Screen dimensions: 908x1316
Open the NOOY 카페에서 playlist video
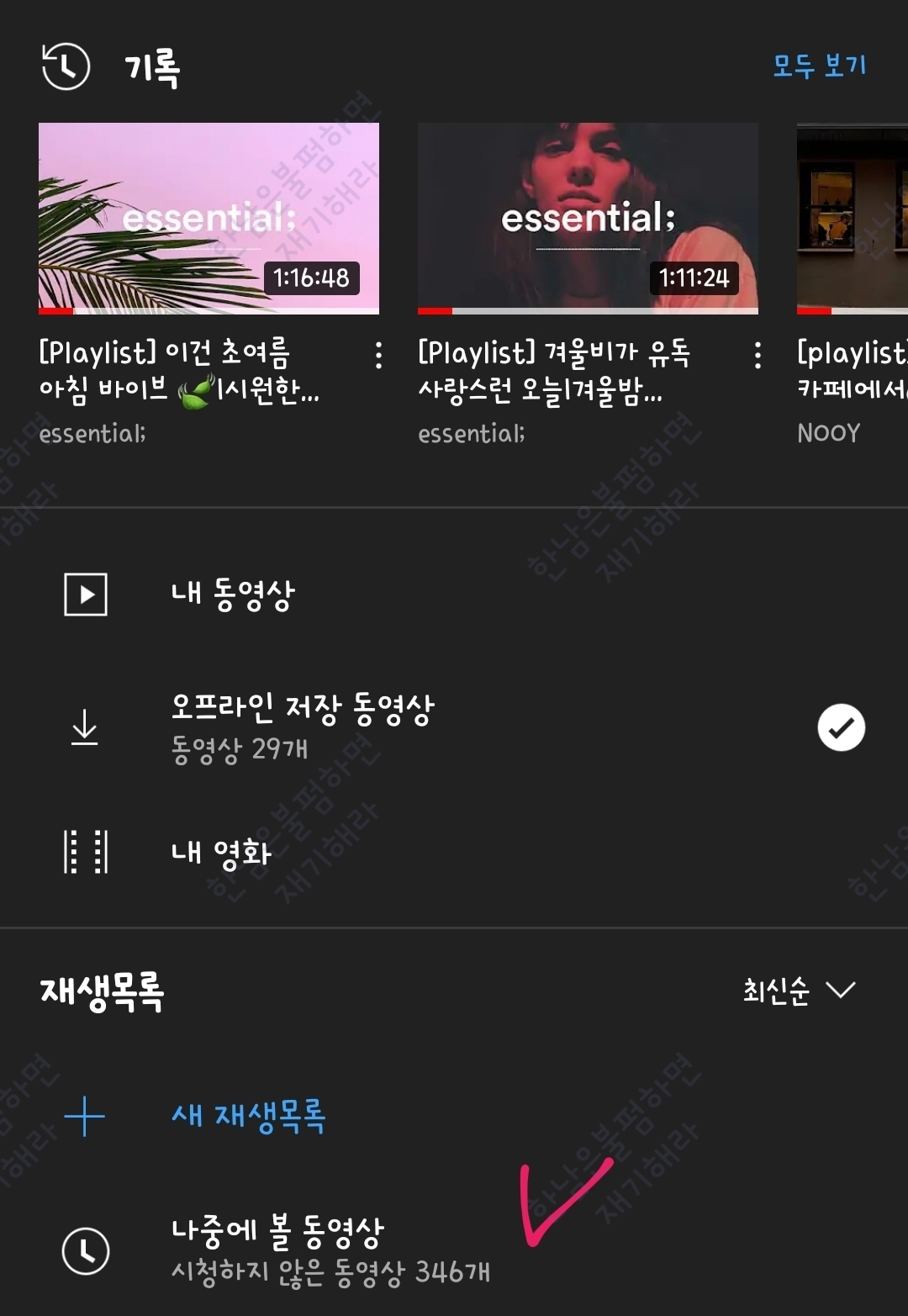(853, 219)
